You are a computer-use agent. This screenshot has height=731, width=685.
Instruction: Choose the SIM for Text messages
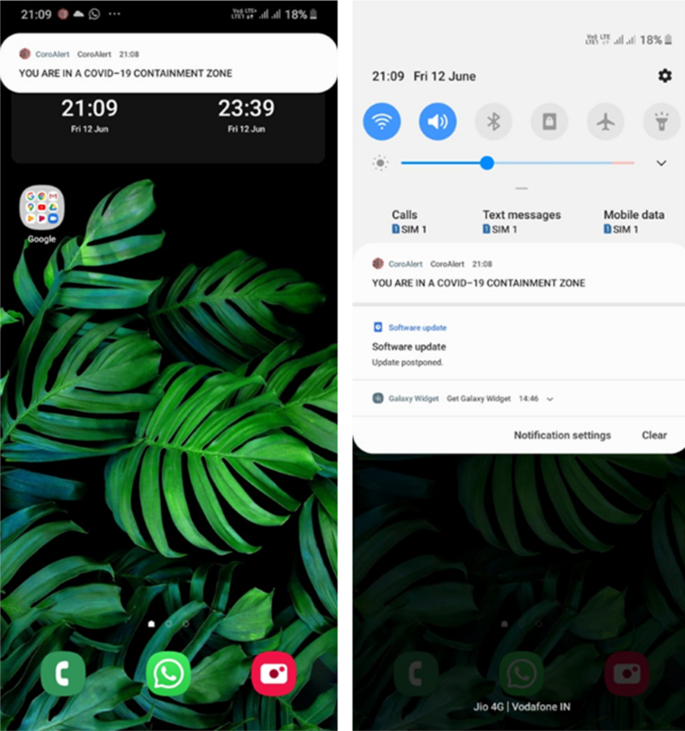pyautogui.click(x=521, y=222)
